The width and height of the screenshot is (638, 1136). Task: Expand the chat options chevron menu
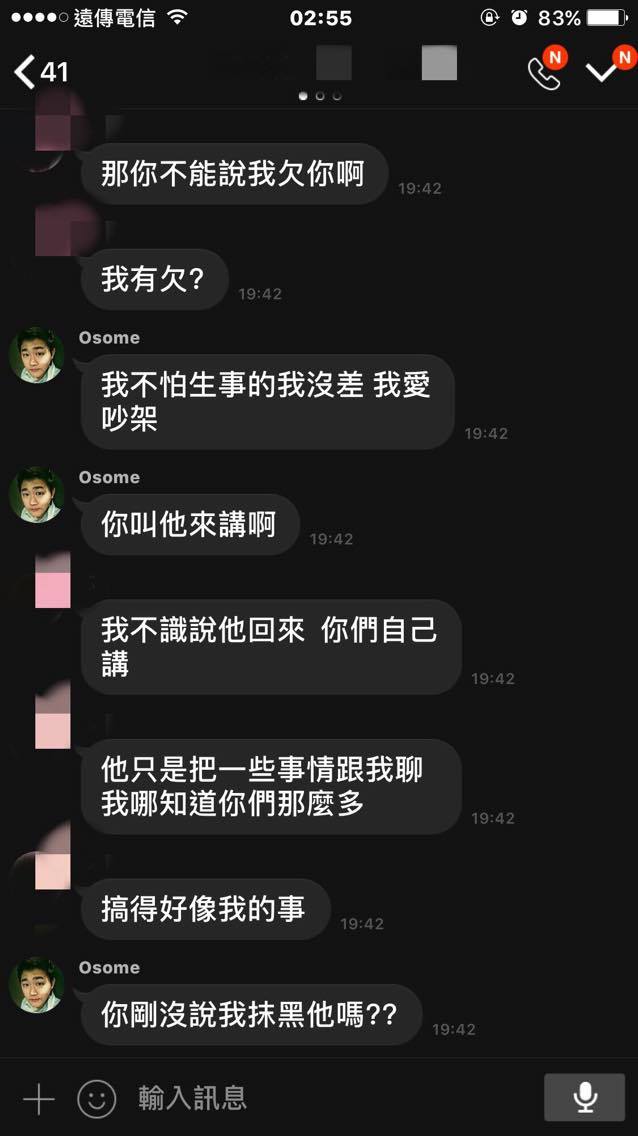[601, 72]
